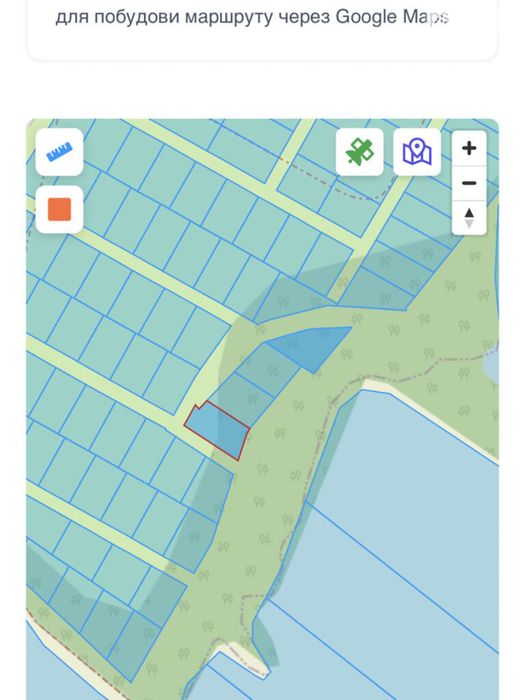Open the ruler measurement tool

(59, 152)
